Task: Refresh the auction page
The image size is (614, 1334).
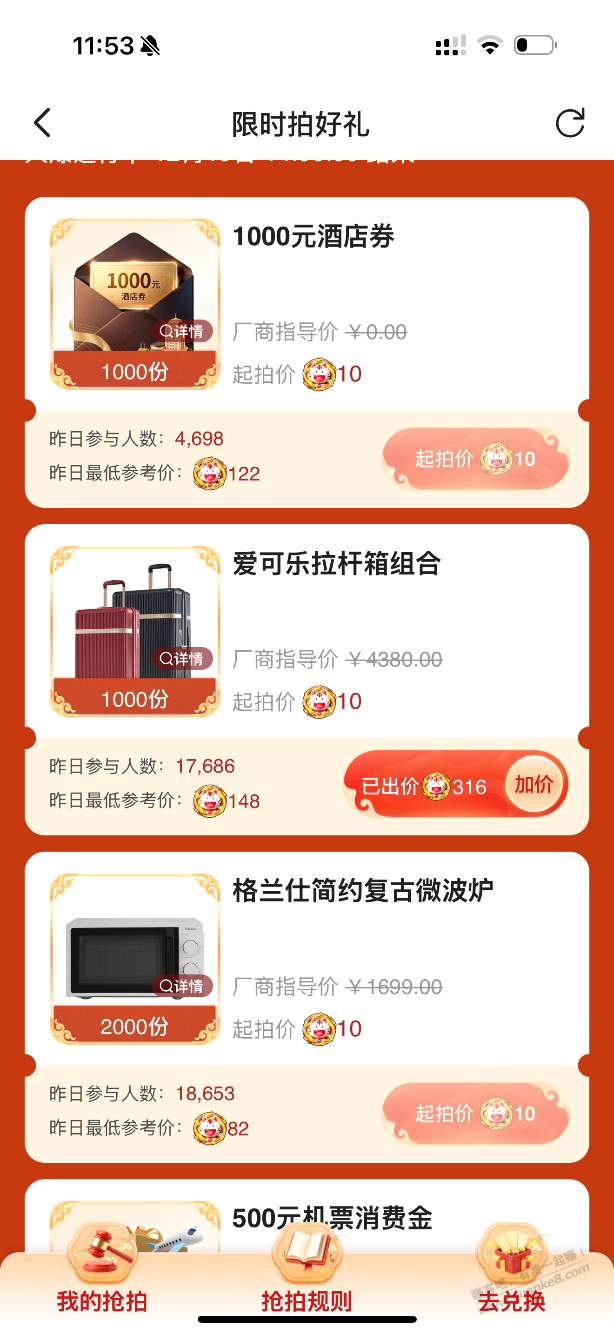Action: pos(569,123)
